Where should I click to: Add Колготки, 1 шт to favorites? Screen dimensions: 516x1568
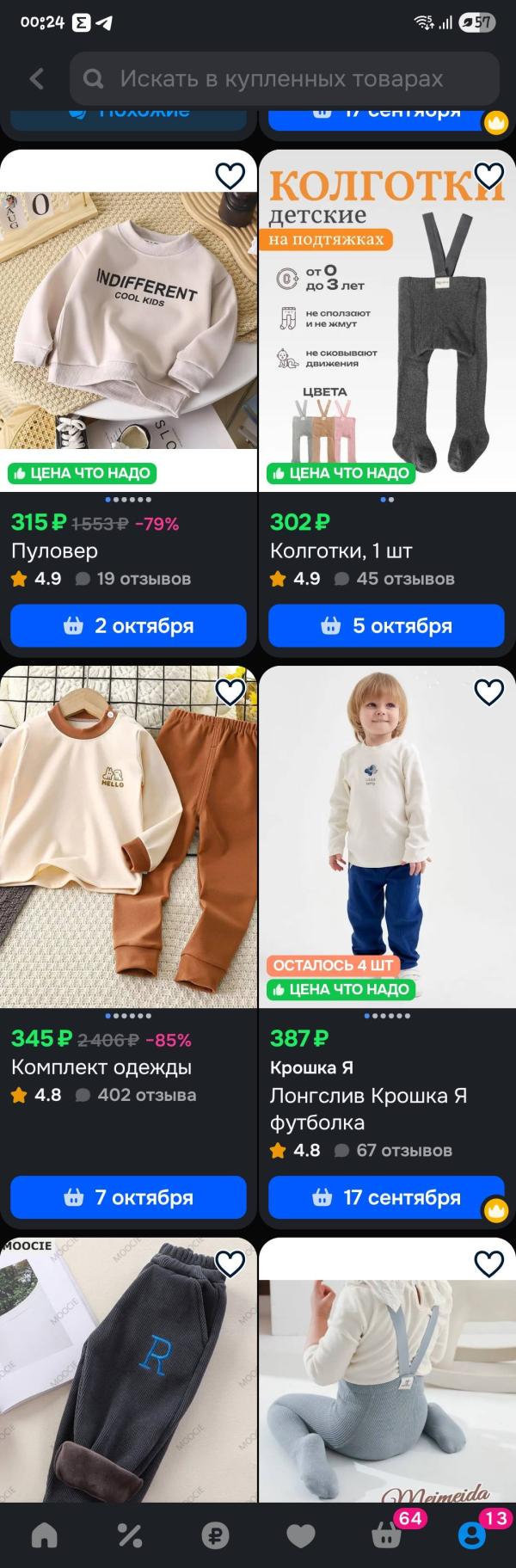tap(488, 176)
